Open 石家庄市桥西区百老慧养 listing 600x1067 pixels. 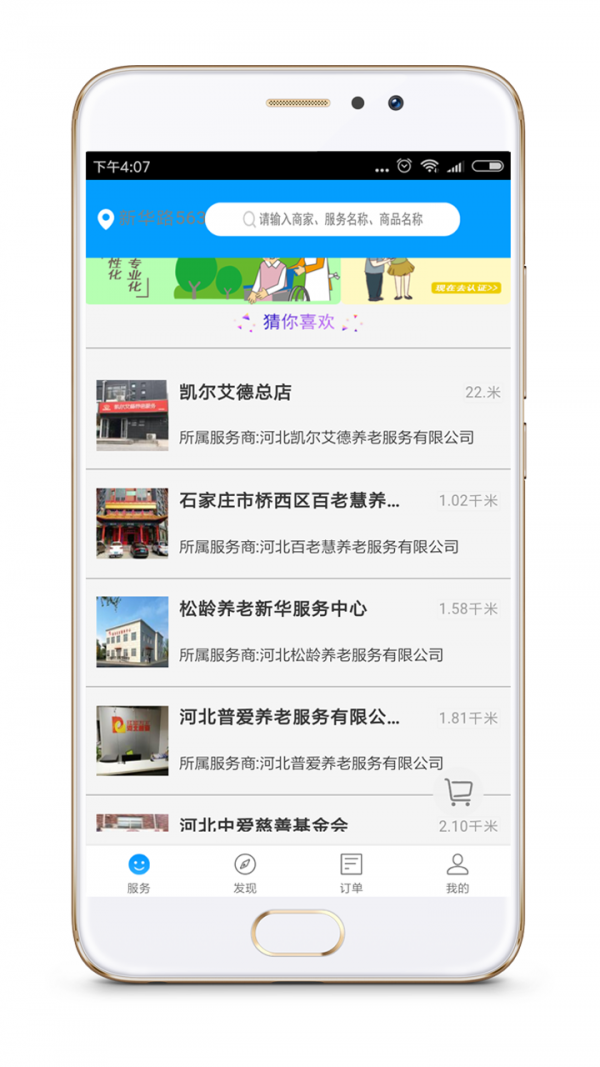tap(298, 523)
